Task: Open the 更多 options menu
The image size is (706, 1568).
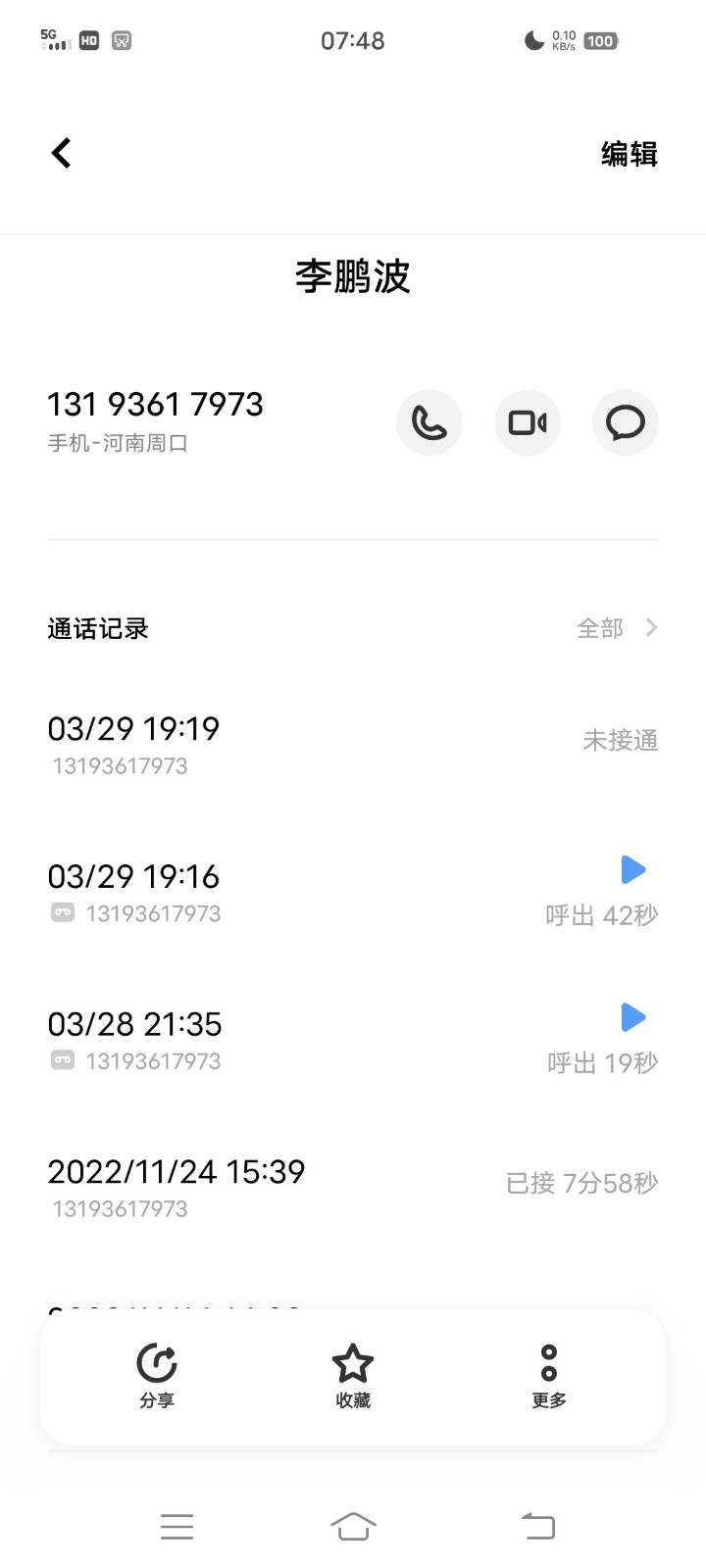Action: 549,1375
